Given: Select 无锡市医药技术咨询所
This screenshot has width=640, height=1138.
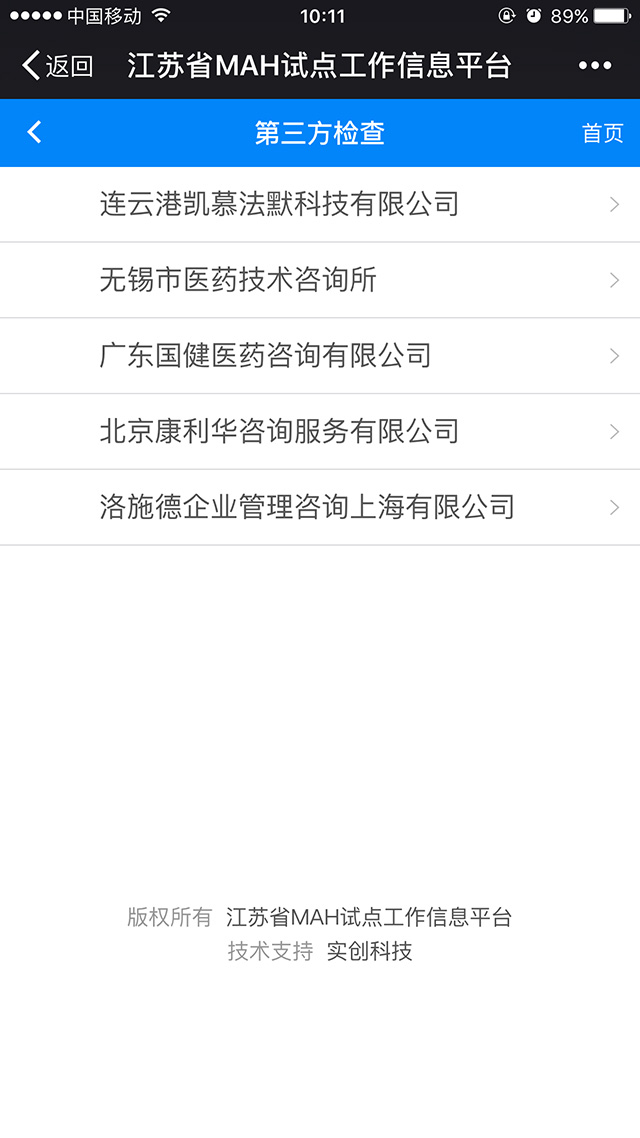Looking at the screenshot, I should [320, 280].
